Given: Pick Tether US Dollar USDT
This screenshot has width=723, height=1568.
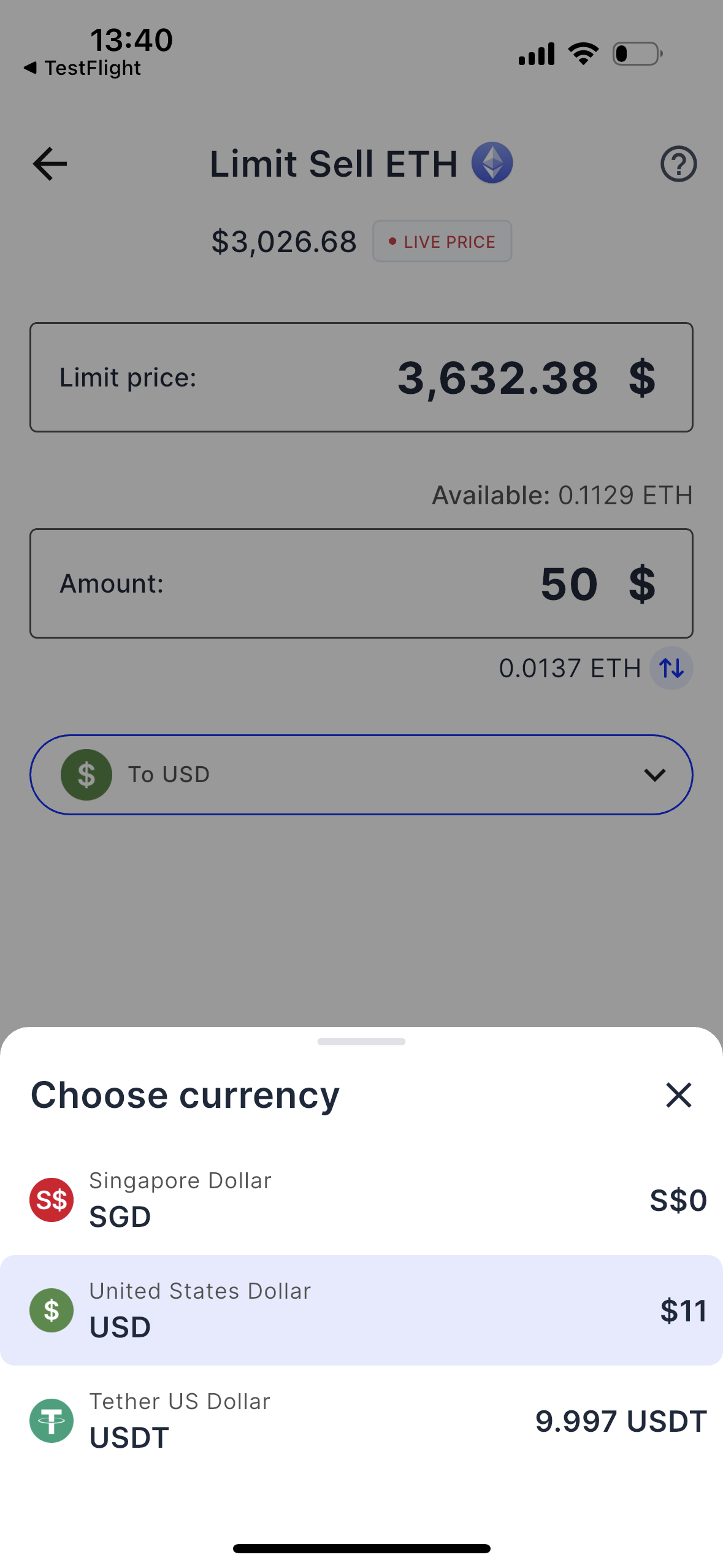Looking at the screenshot, I should [x=361, y=1420].
